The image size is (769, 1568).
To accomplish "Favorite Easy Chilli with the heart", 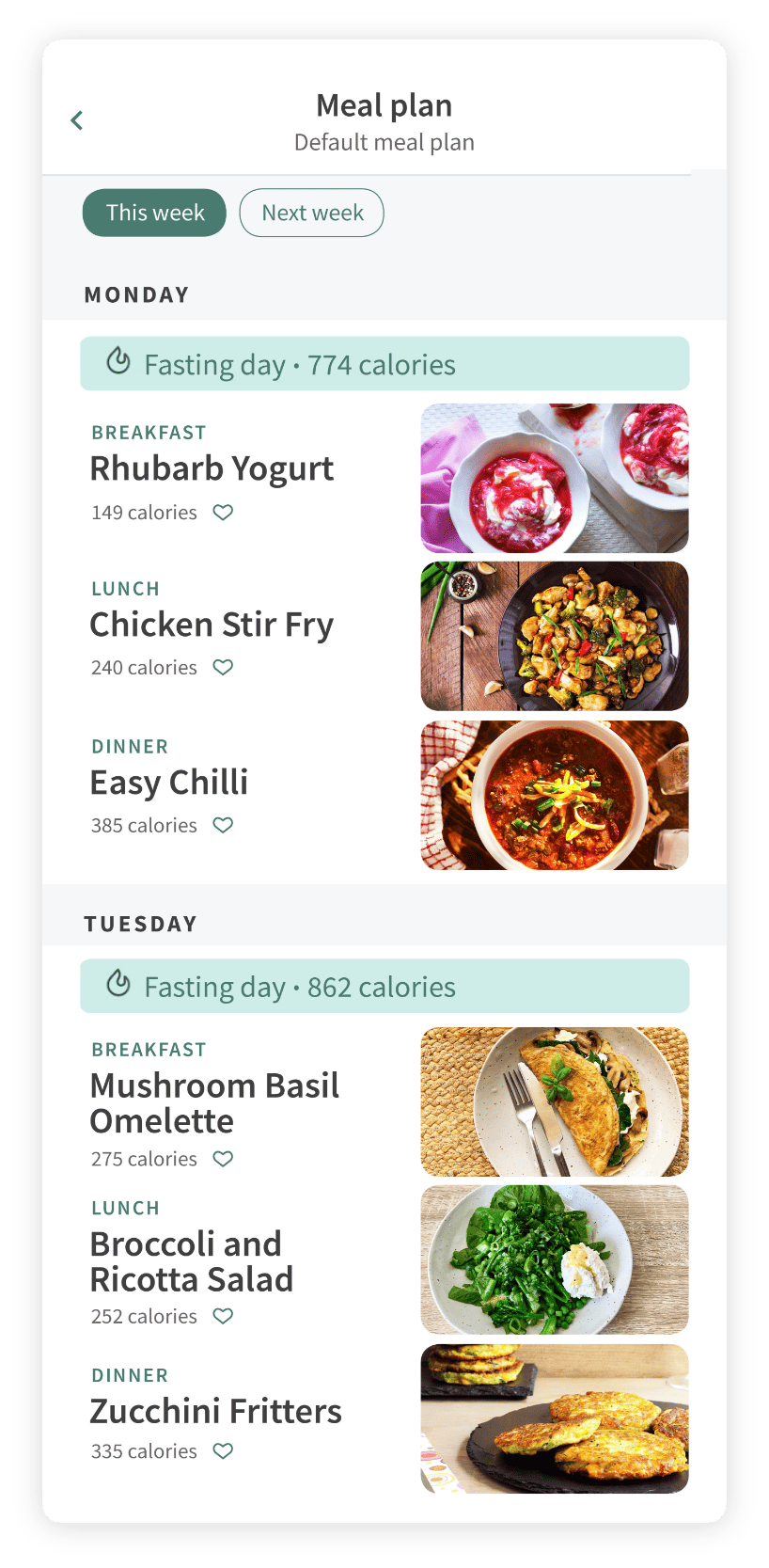I will [223, 826].
